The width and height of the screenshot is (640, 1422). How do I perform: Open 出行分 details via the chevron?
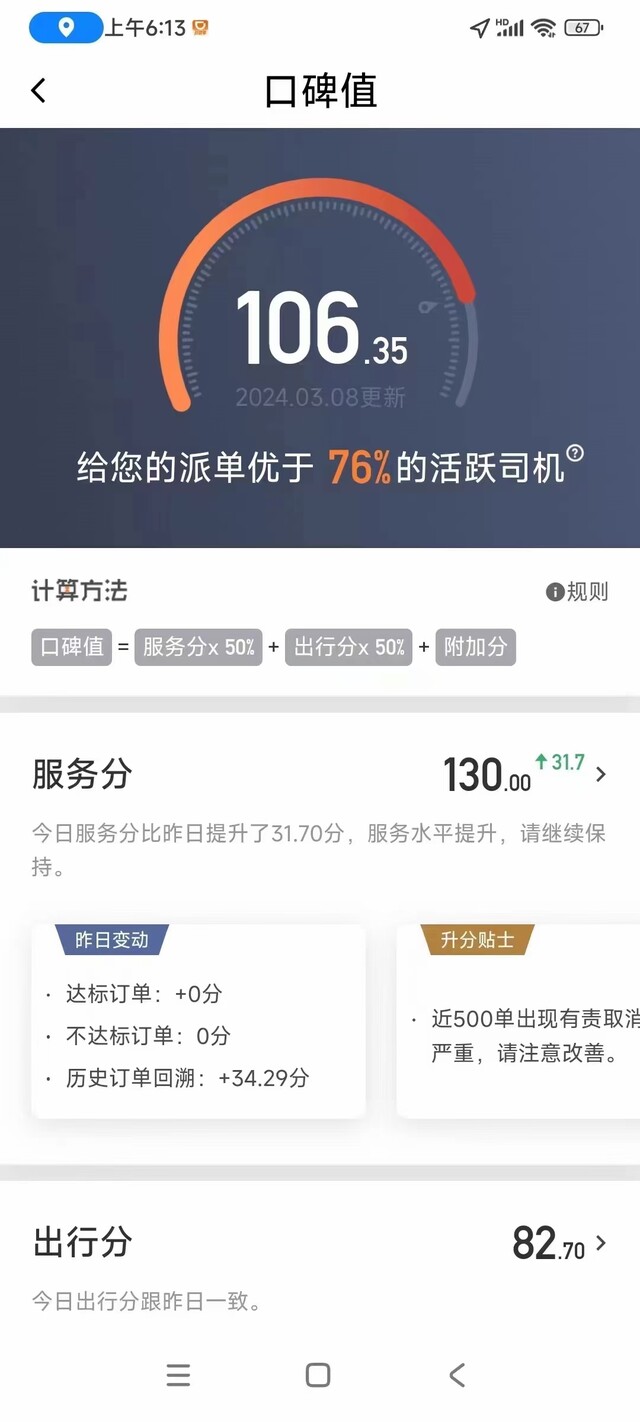pyautogui.click(x=601, y=1243)
